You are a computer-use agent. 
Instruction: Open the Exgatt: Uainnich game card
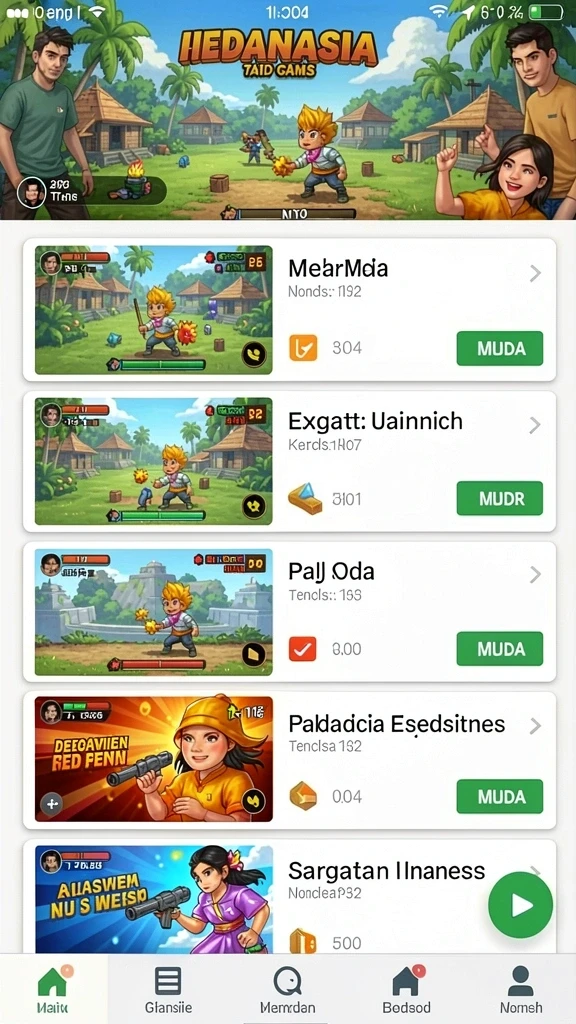click(289, 461)
